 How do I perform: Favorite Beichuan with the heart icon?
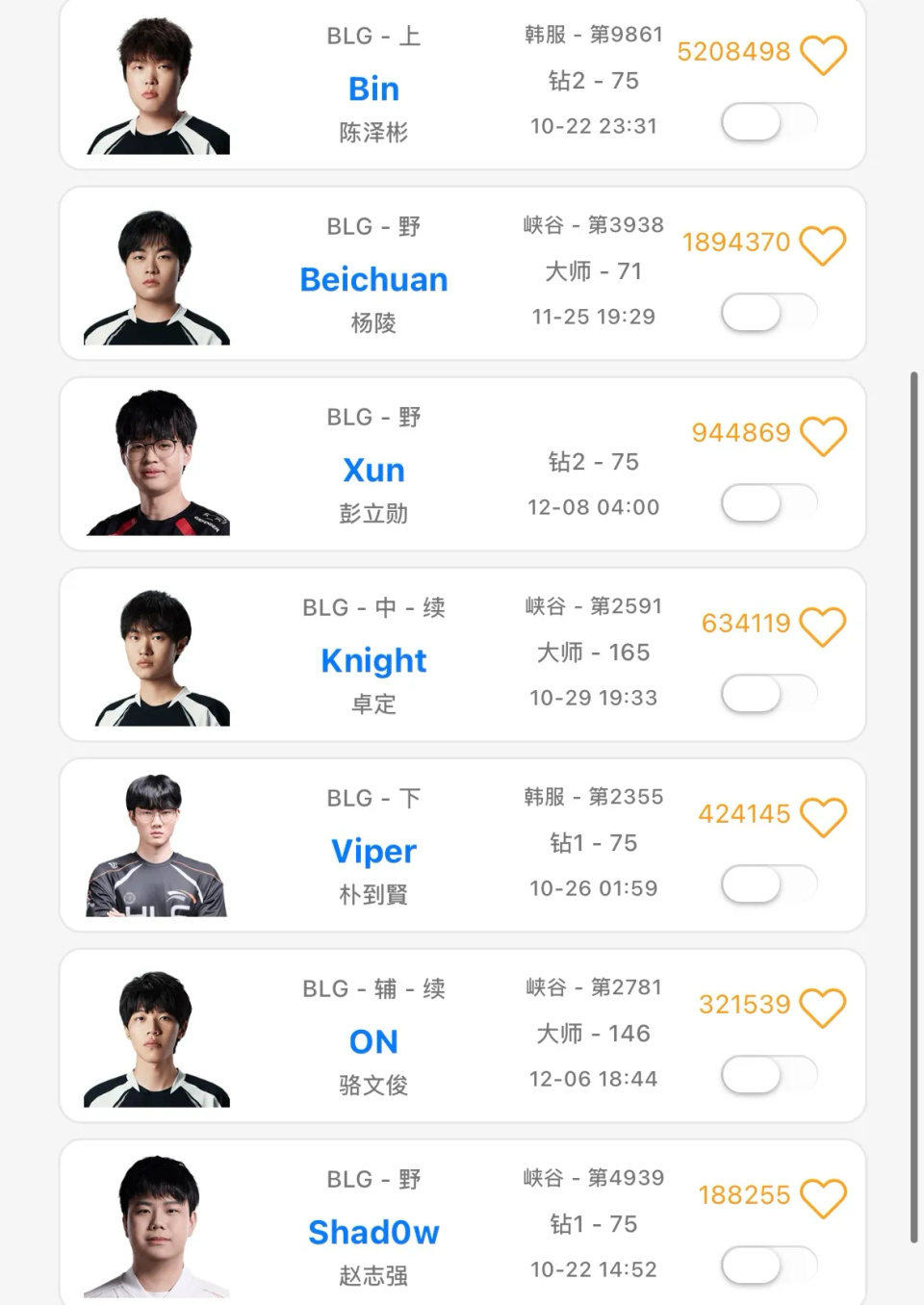tap(823, 245)
